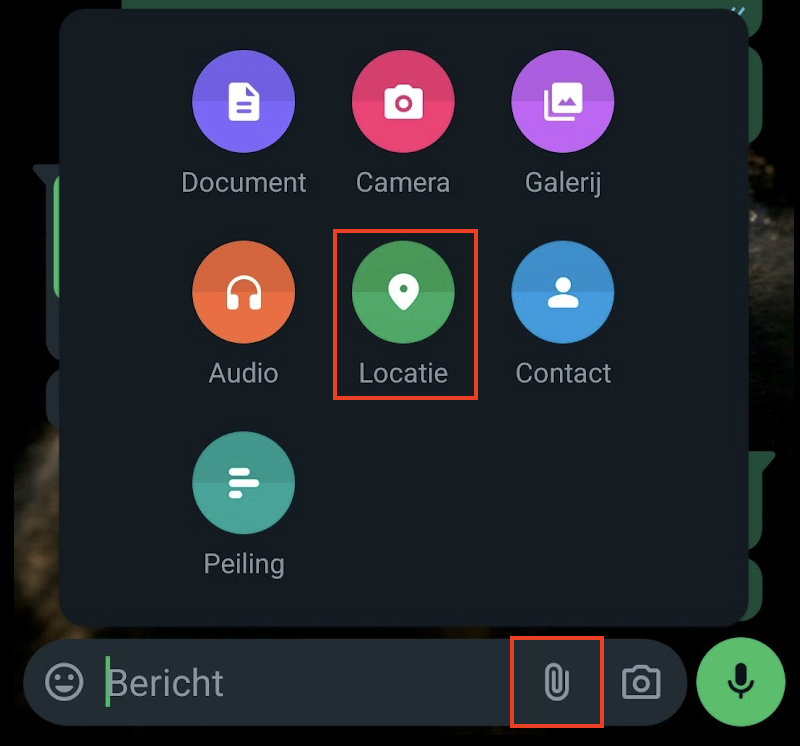The image size is (800, 746).
Task: Choose Document from the attachment menu
Action: 243,102
